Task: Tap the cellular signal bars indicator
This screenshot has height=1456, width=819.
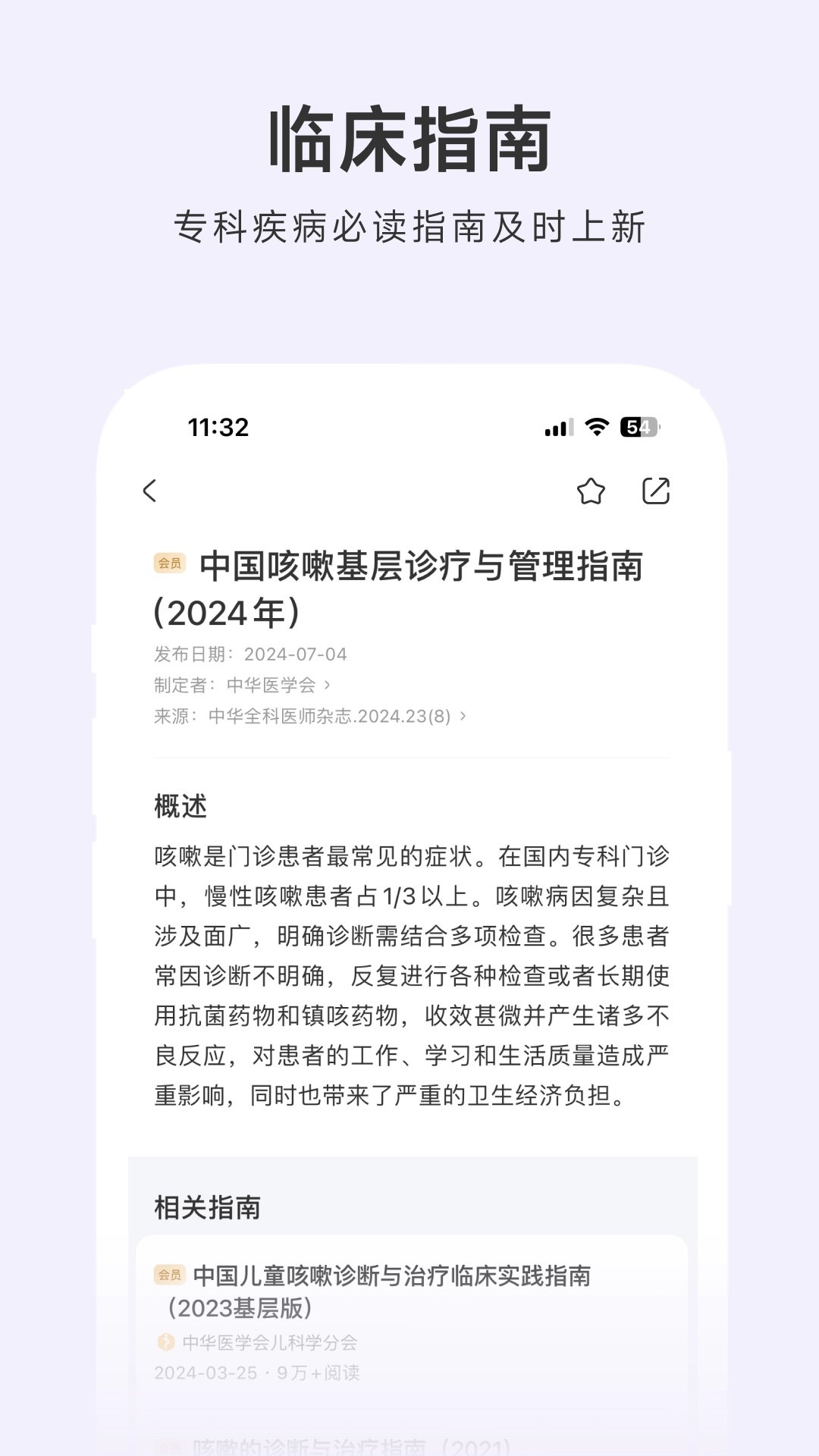Action: click(556, 428)
